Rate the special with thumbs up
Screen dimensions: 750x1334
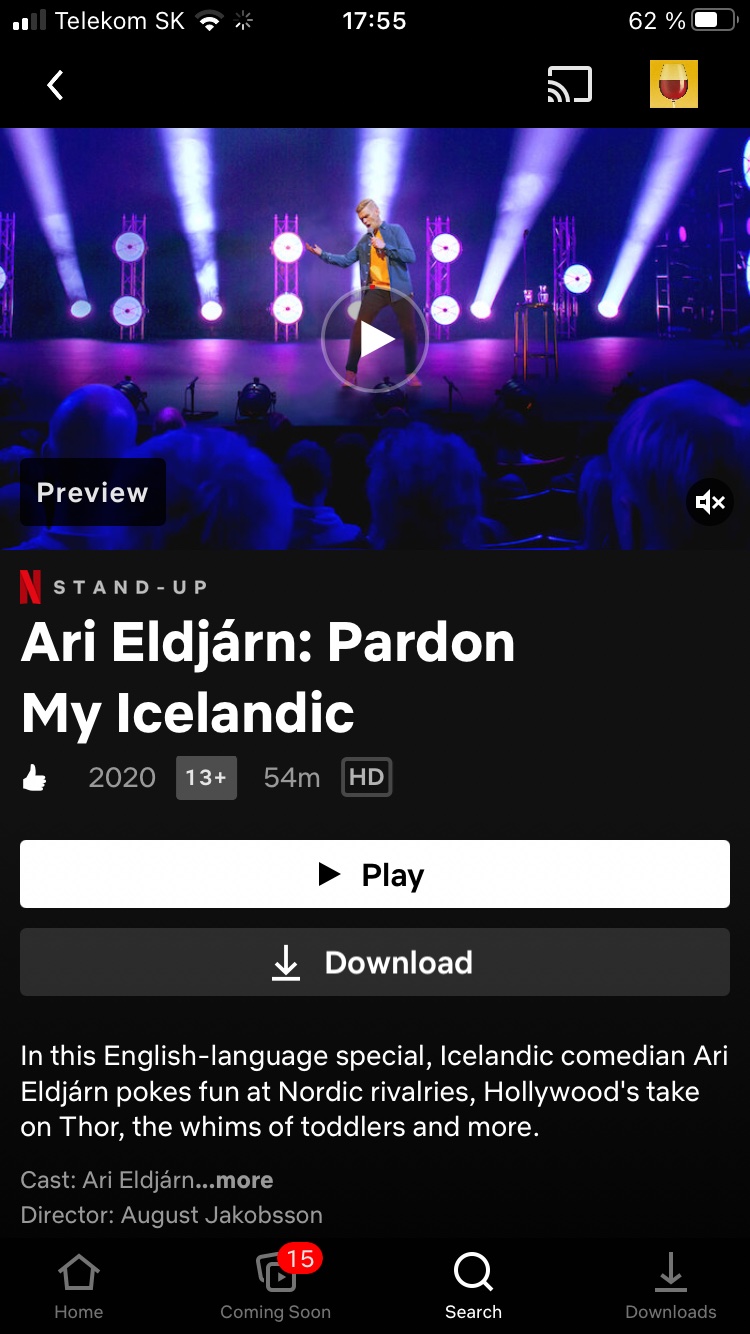click(x=35, y=778)
